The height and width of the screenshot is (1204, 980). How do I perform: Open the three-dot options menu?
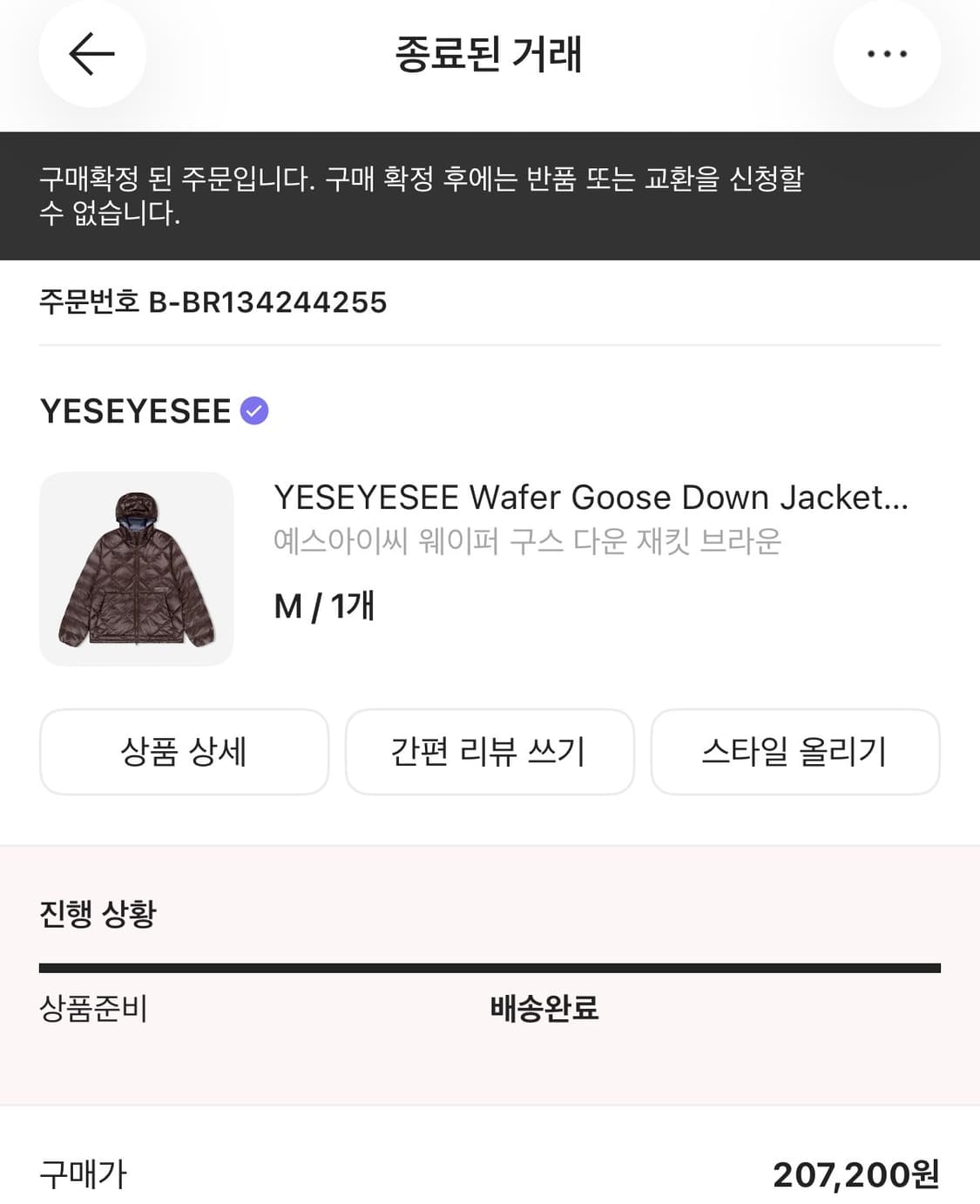click(887, 54)
